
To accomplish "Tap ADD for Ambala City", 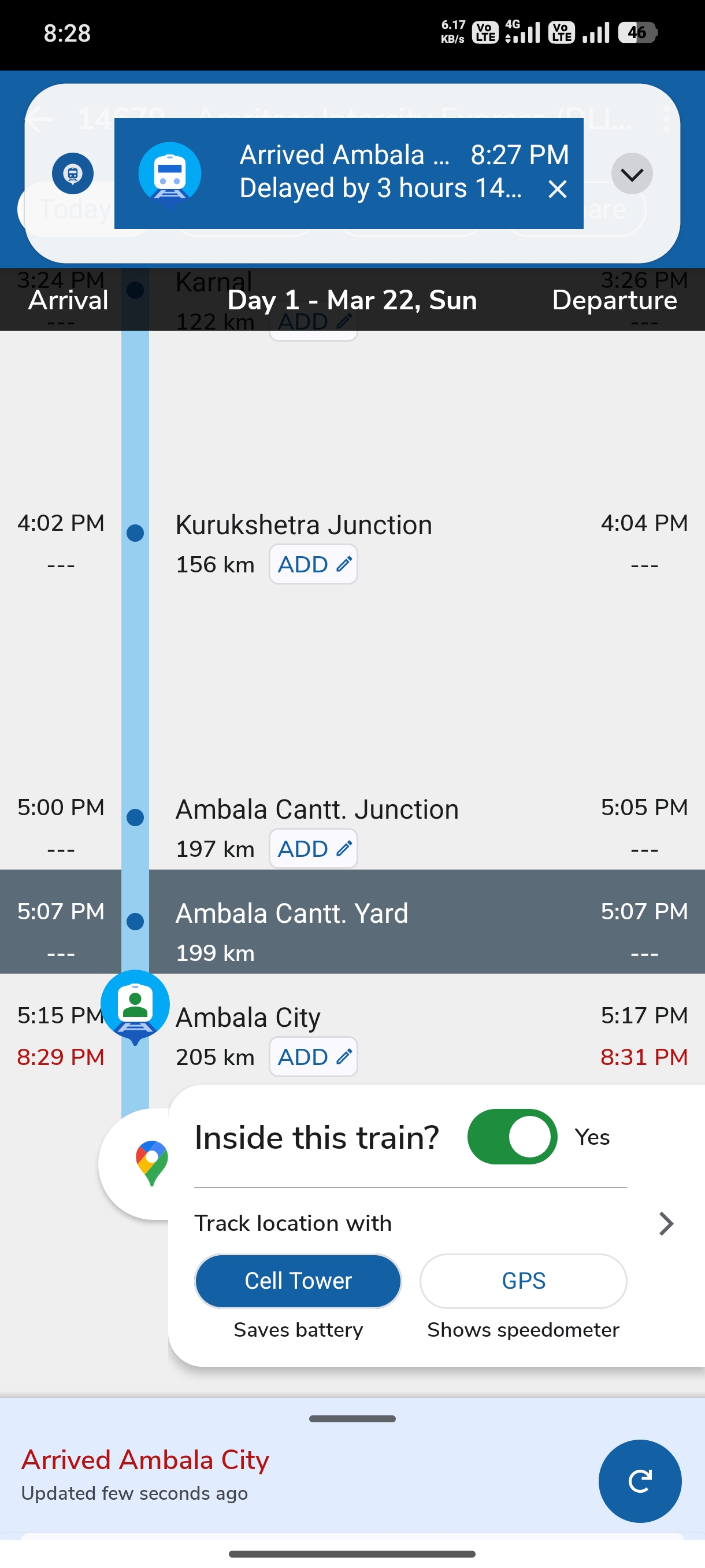I will [313, 1057].
